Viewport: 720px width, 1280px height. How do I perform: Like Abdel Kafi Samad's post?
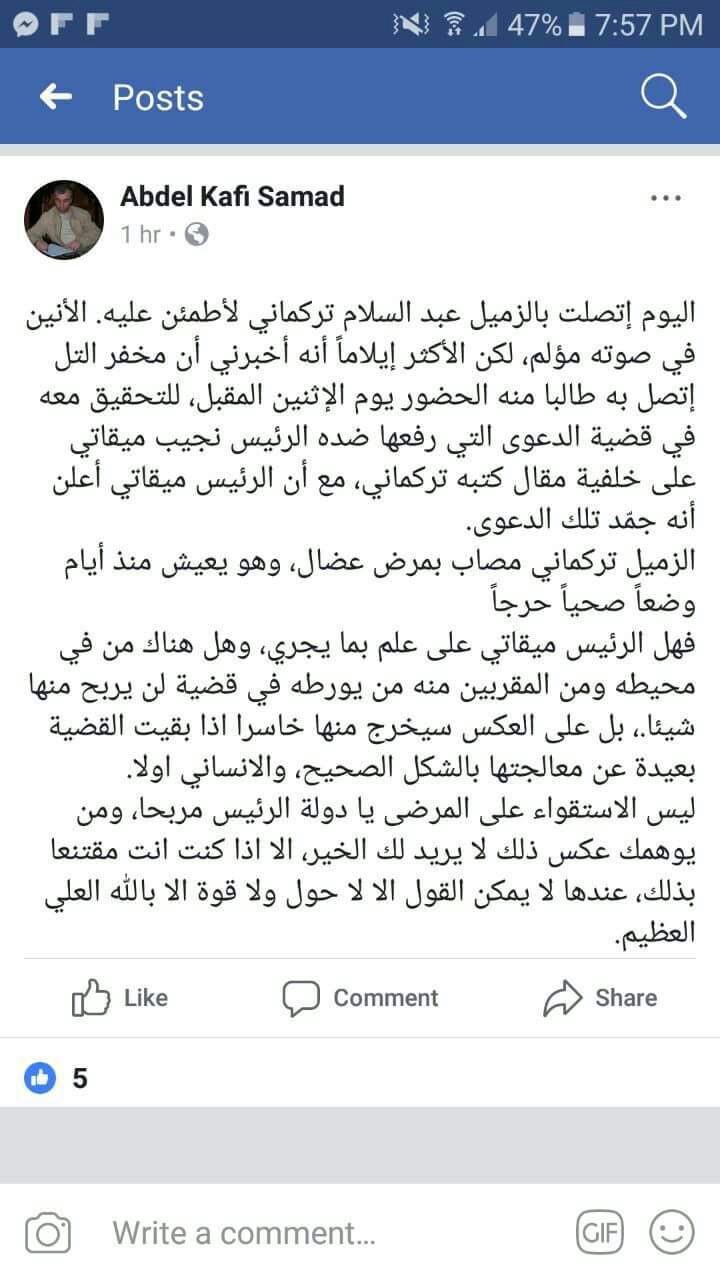[x=120, y=998]
